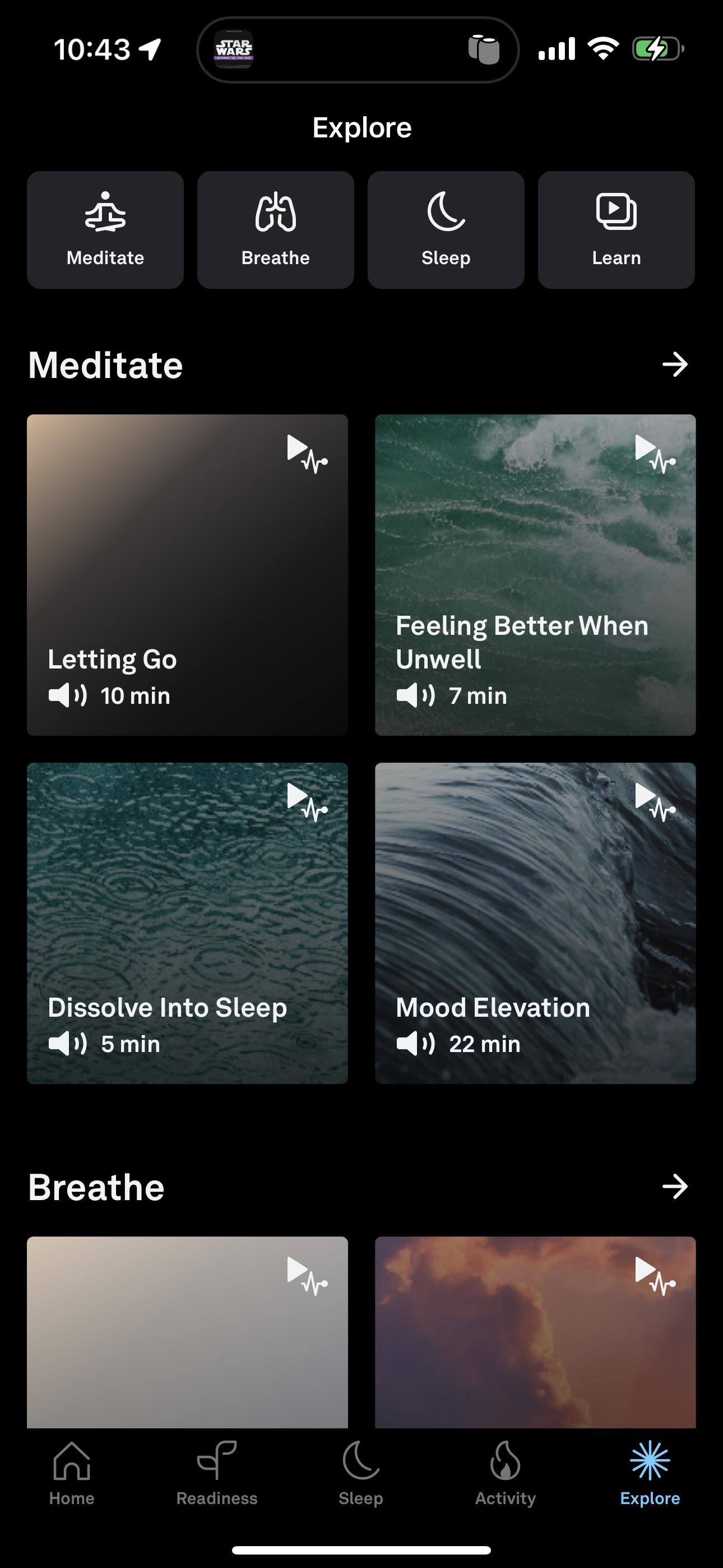Select the Explore tab

(650, 1472)
